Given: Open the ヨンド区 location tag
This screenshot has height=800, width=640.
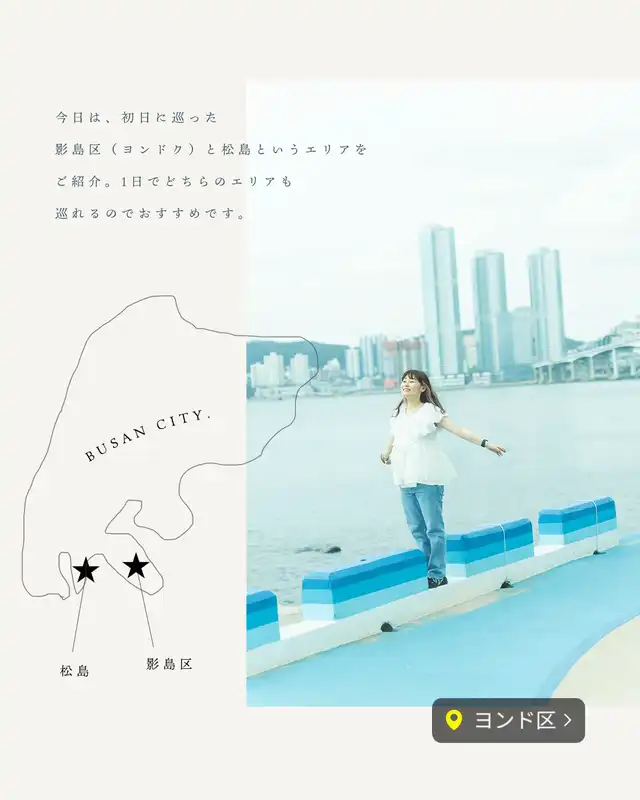Looking at the screenshot, I should tap(508, 720).
